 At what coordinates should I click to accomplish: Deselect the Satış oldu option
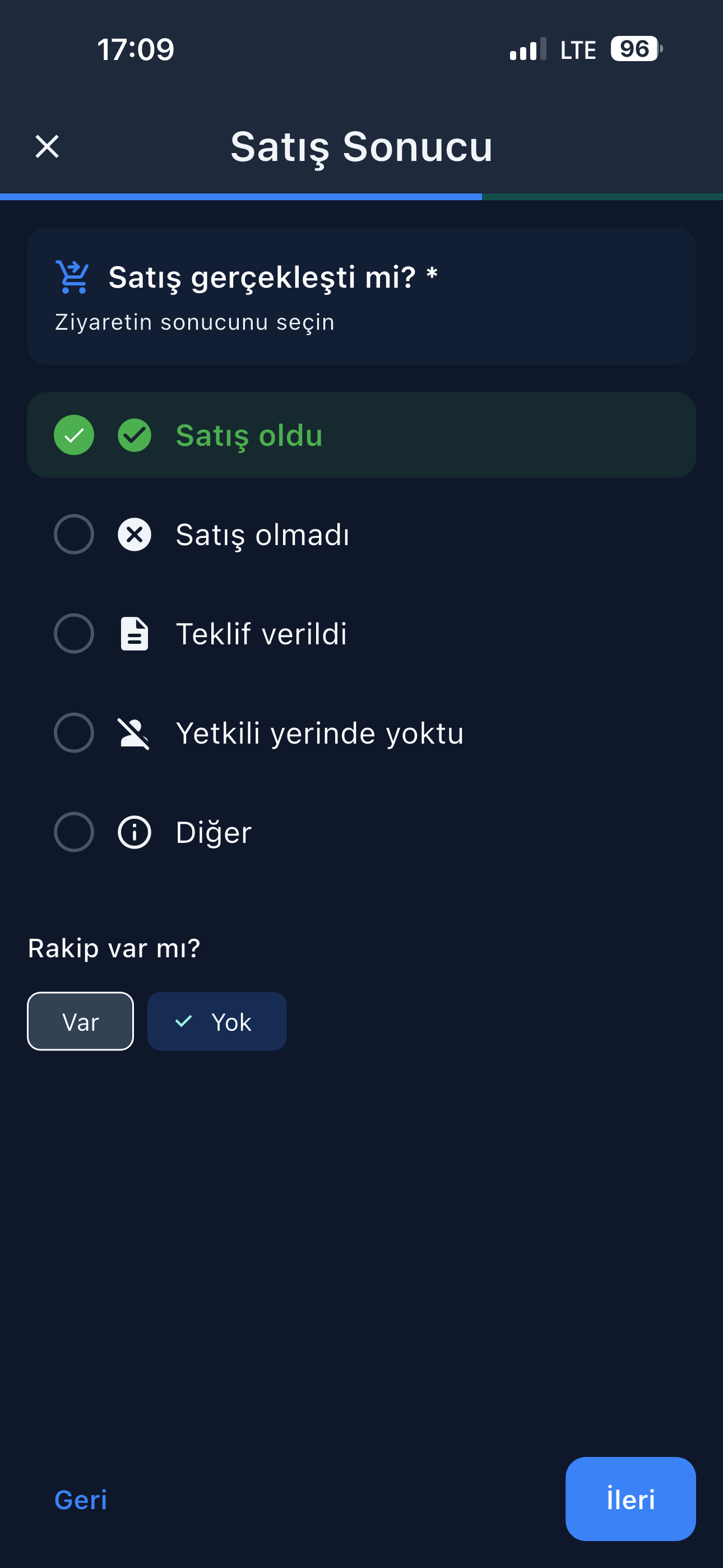point(73,435)
